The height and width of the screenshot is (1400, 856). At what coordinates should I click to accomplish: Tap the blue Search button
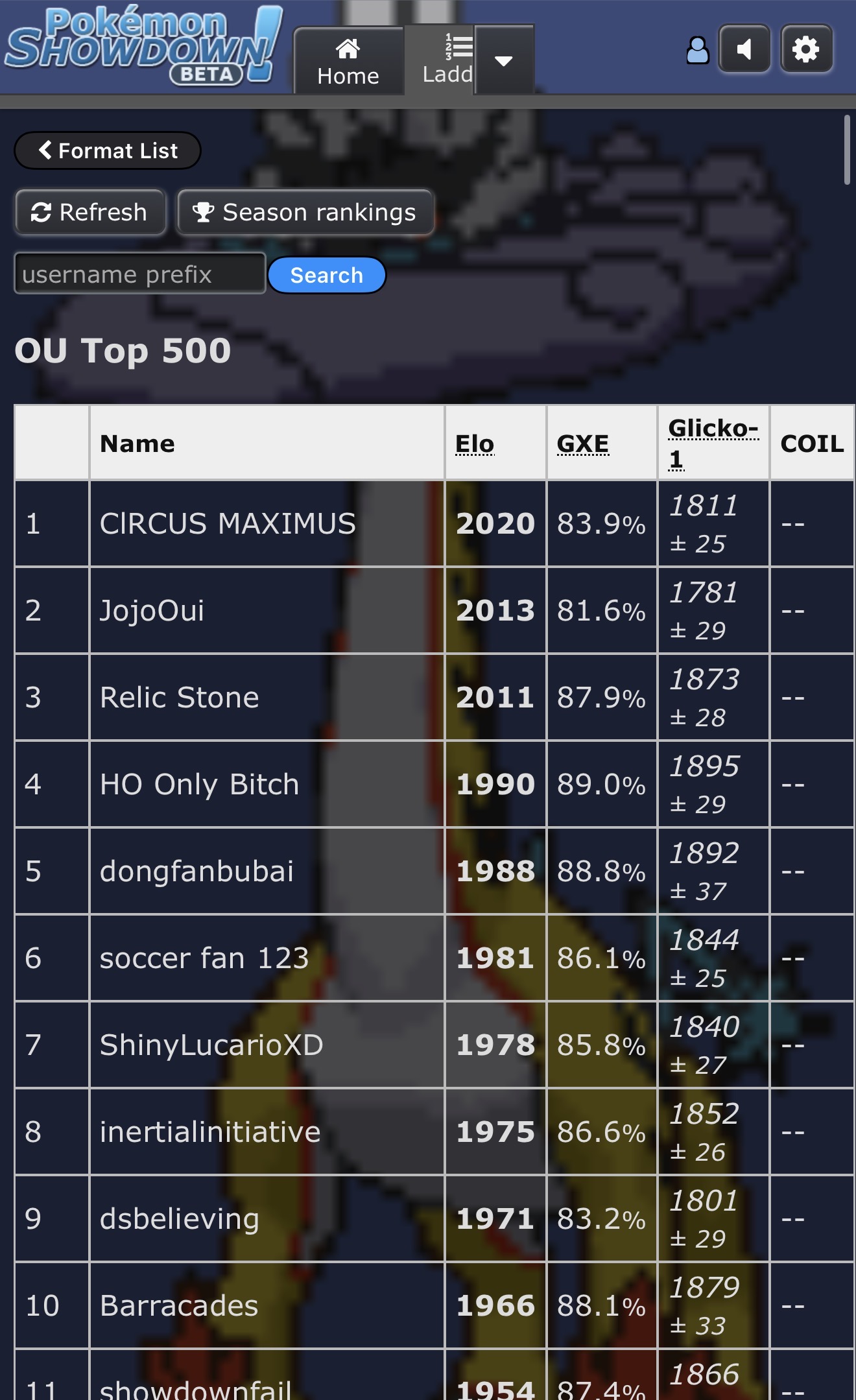(326, 275)
